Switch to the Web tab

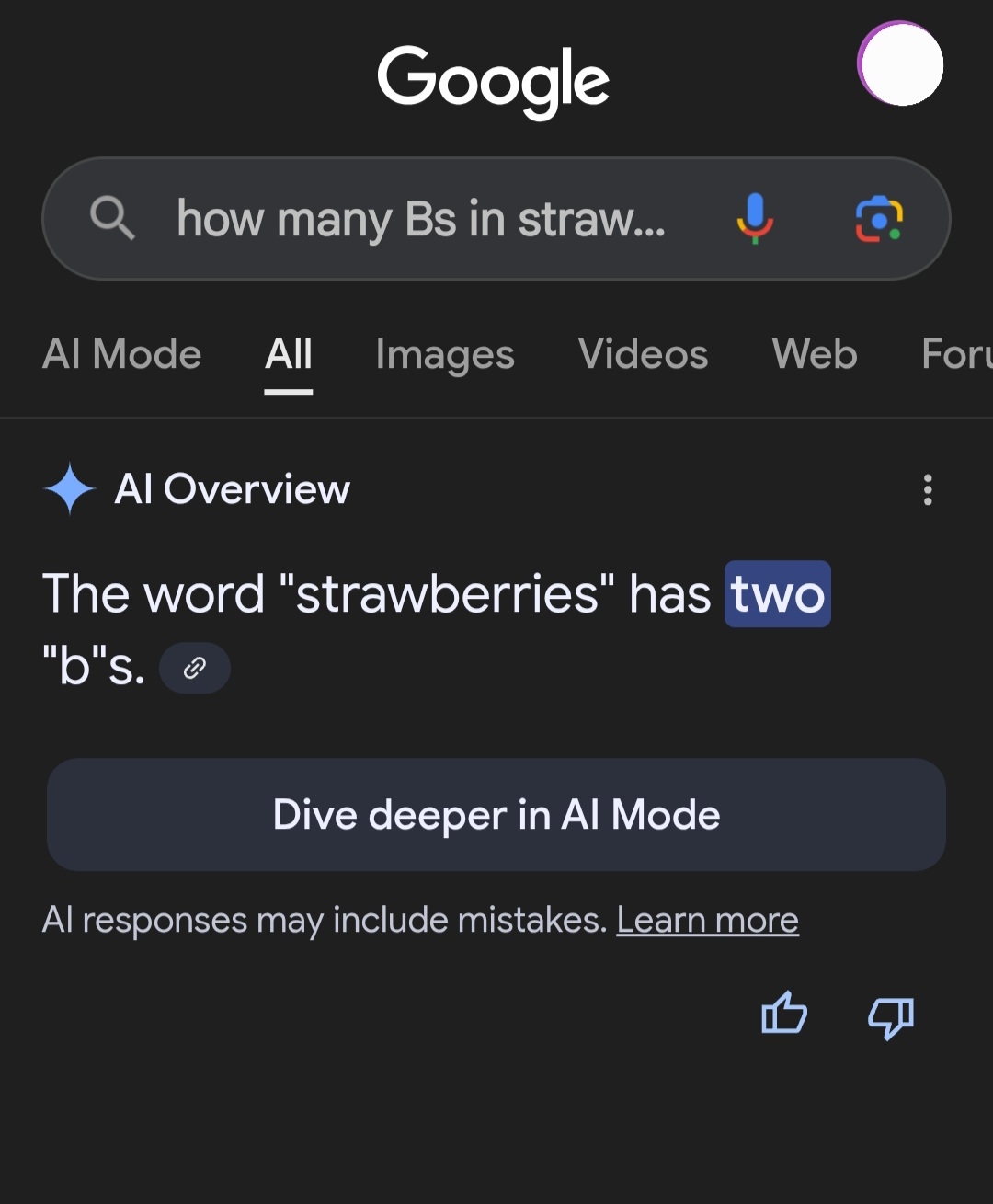pyautogui.click(x=815, y=355)
